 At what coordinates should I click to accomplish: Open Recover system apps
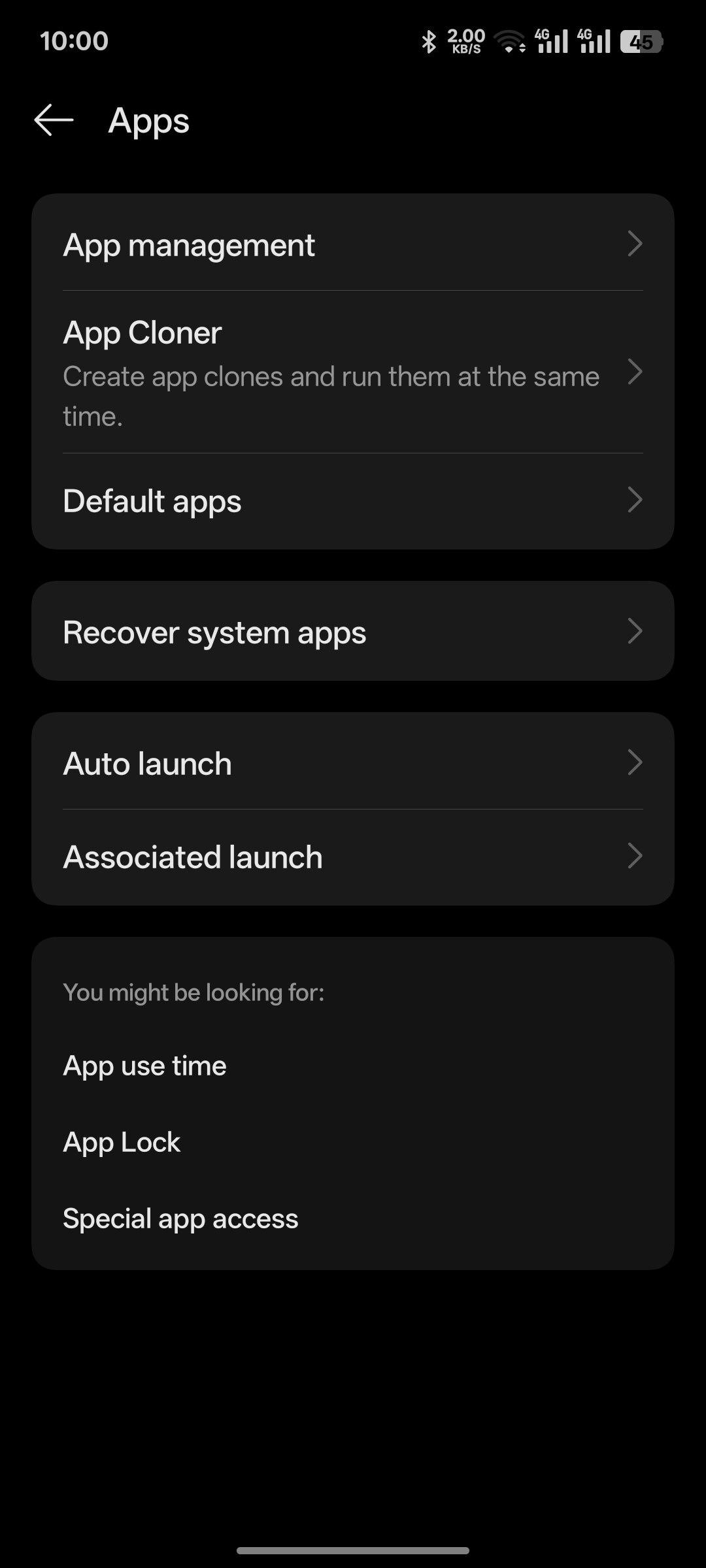(353, 632)
